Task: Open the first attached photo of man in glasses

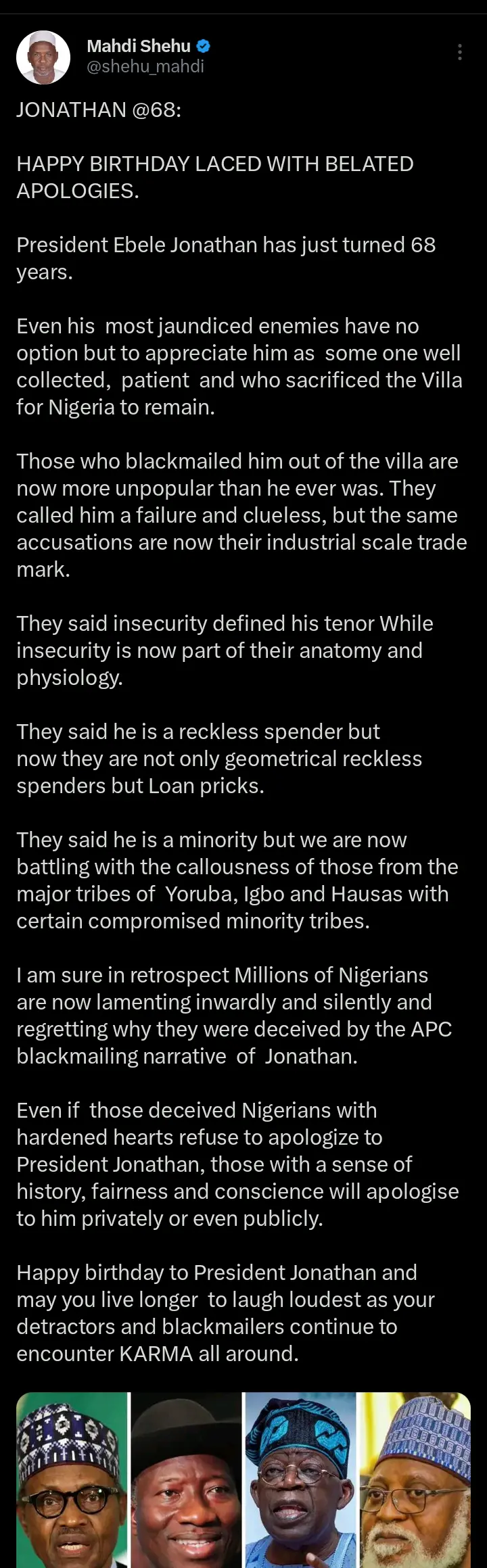Action: pos(72,1481)
